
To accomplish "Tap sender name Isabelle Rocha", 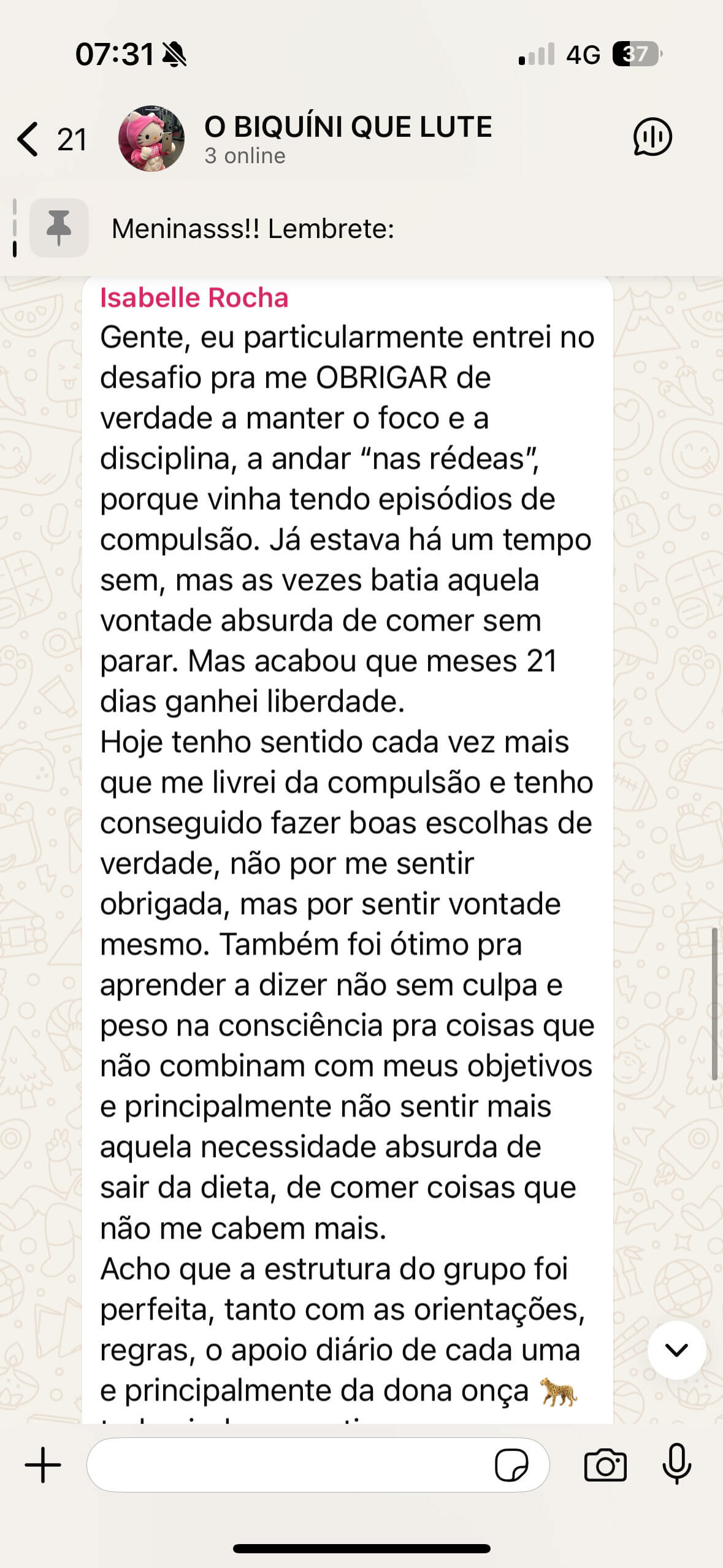I will click(194, 298).
